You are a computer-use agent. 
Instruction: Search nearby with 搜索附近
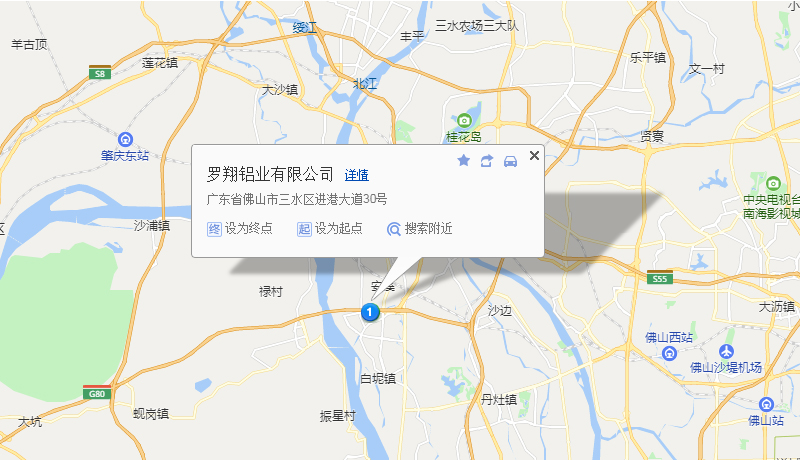[x=420, y=228]
